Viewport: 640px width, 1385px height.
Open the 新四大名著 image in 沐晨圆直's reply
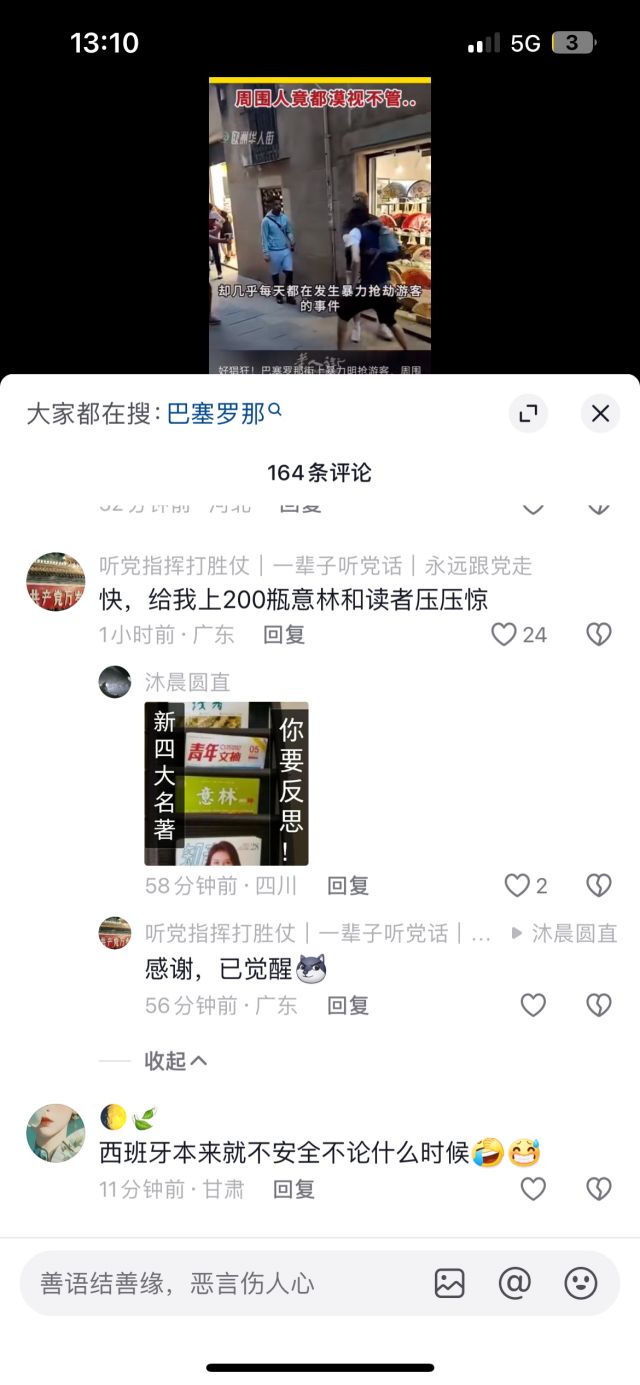tap(226, 783)
